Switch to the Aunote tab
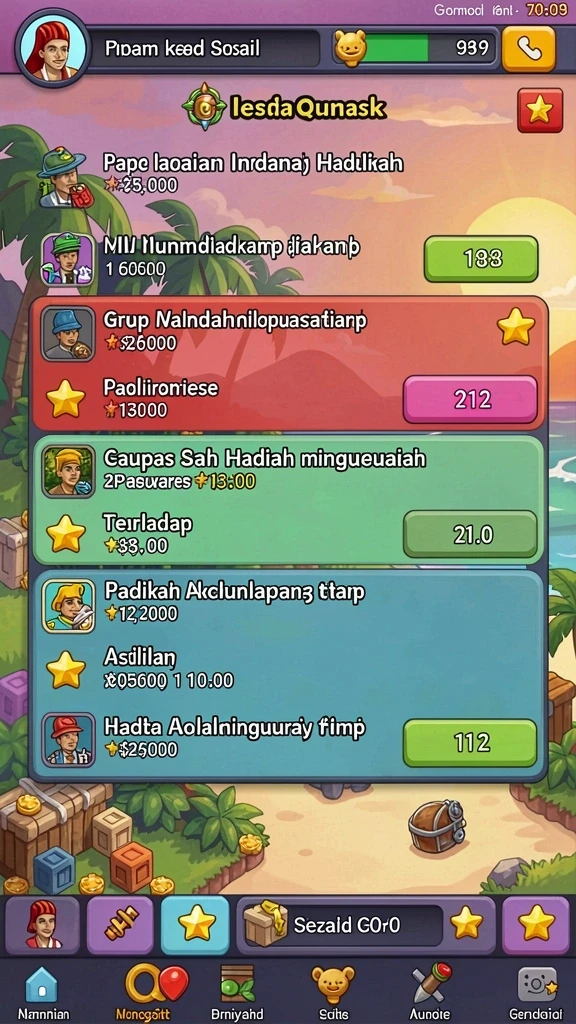Viewport: 576px width, 1024px height. (x=430, y=993)
